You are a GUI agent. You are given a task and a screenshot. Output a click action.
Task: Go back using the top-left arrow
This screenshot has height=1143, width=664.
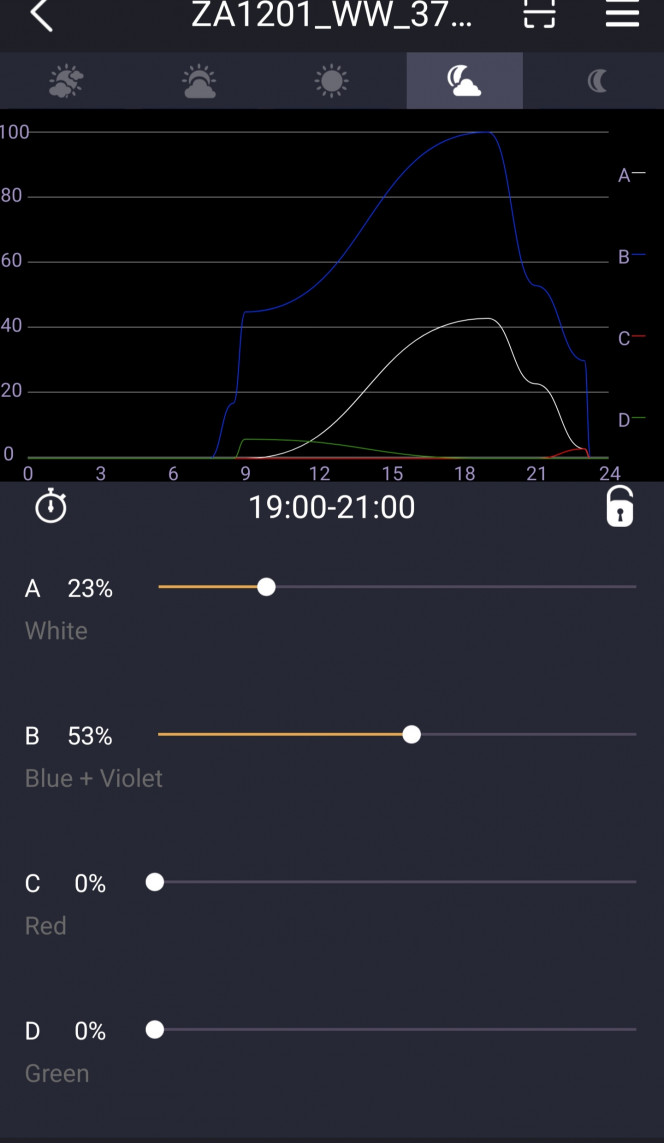click(x=42, y=15)
